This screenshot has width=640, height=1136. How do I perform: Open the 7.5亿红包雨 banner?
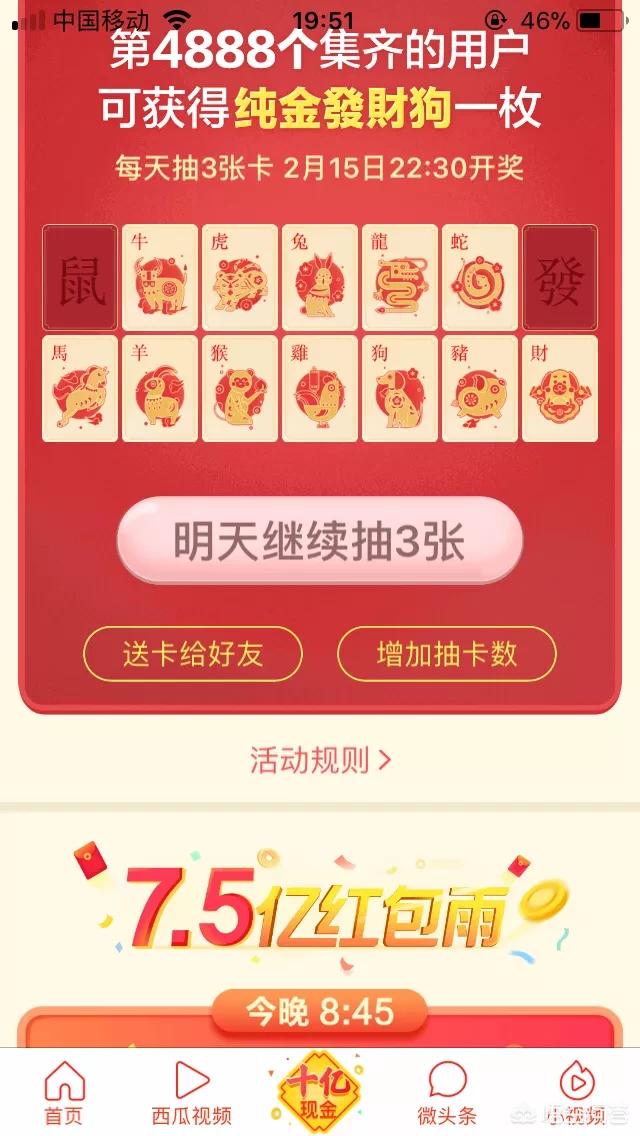319,905
